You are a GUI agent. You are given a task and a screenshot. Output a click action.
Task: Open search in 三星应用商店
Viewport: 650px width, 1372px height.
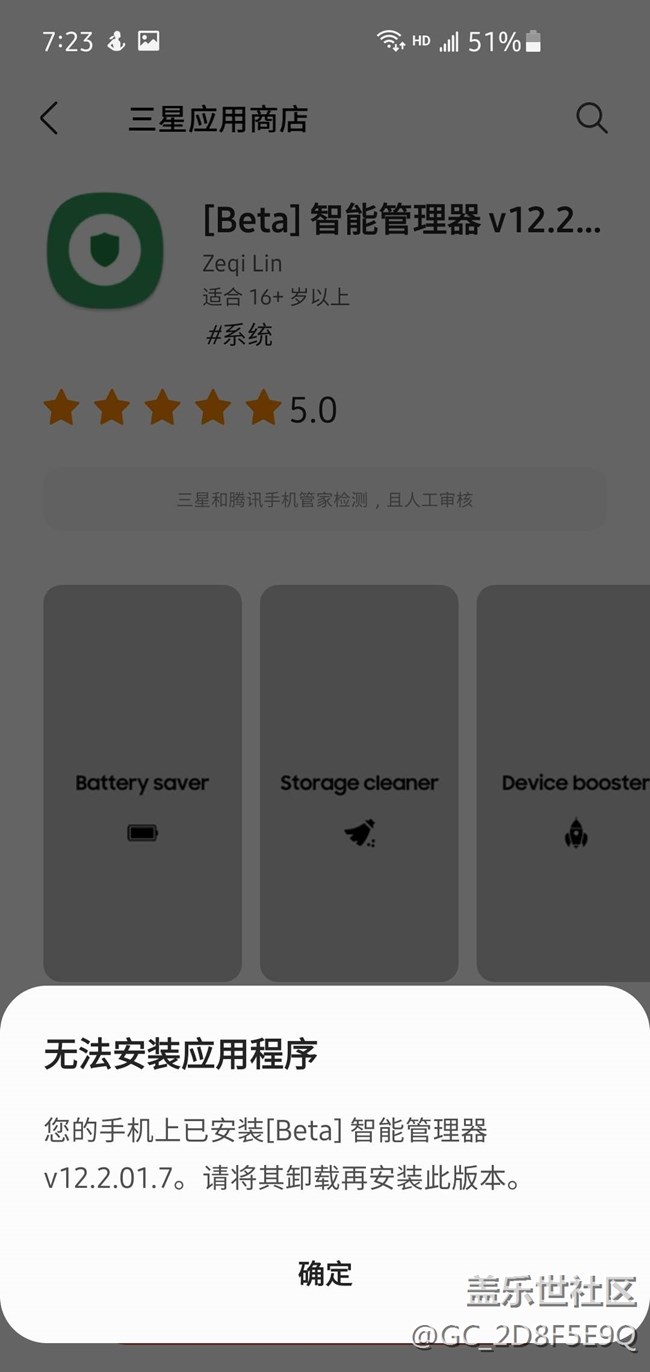click(x=591, y=118)
